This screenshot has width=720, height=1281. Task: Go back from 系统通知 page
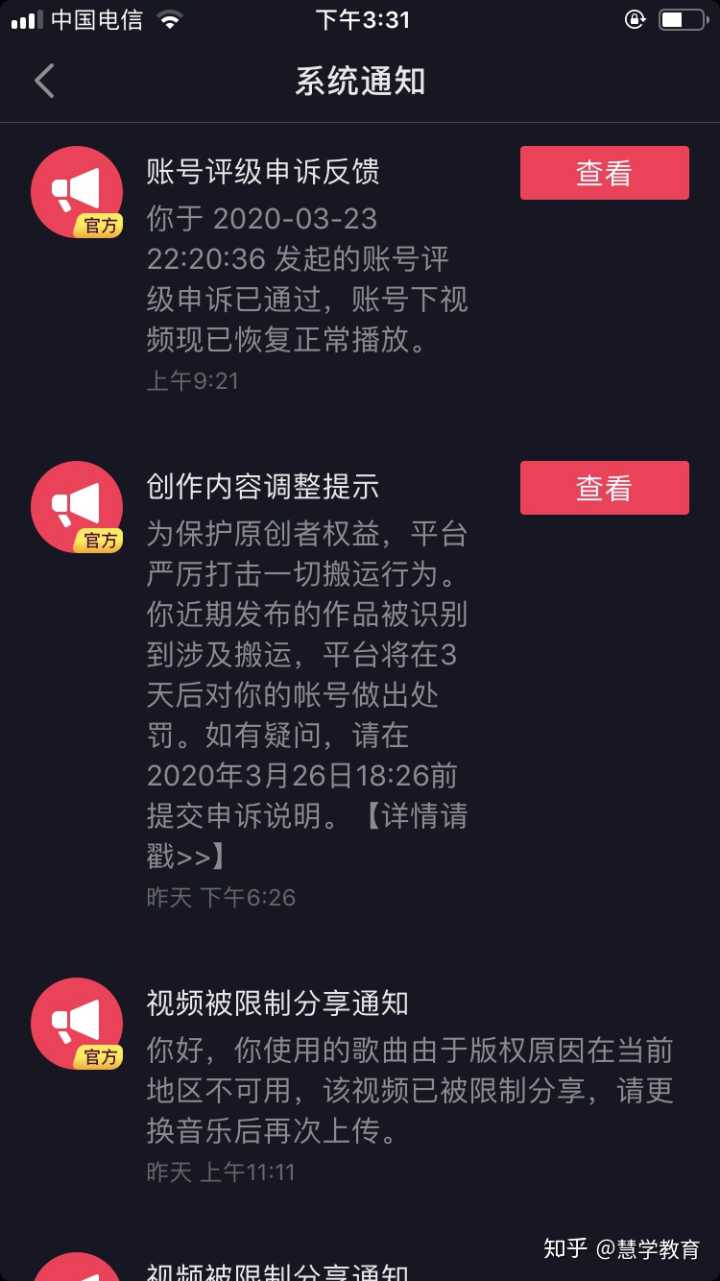coord(45,81)
